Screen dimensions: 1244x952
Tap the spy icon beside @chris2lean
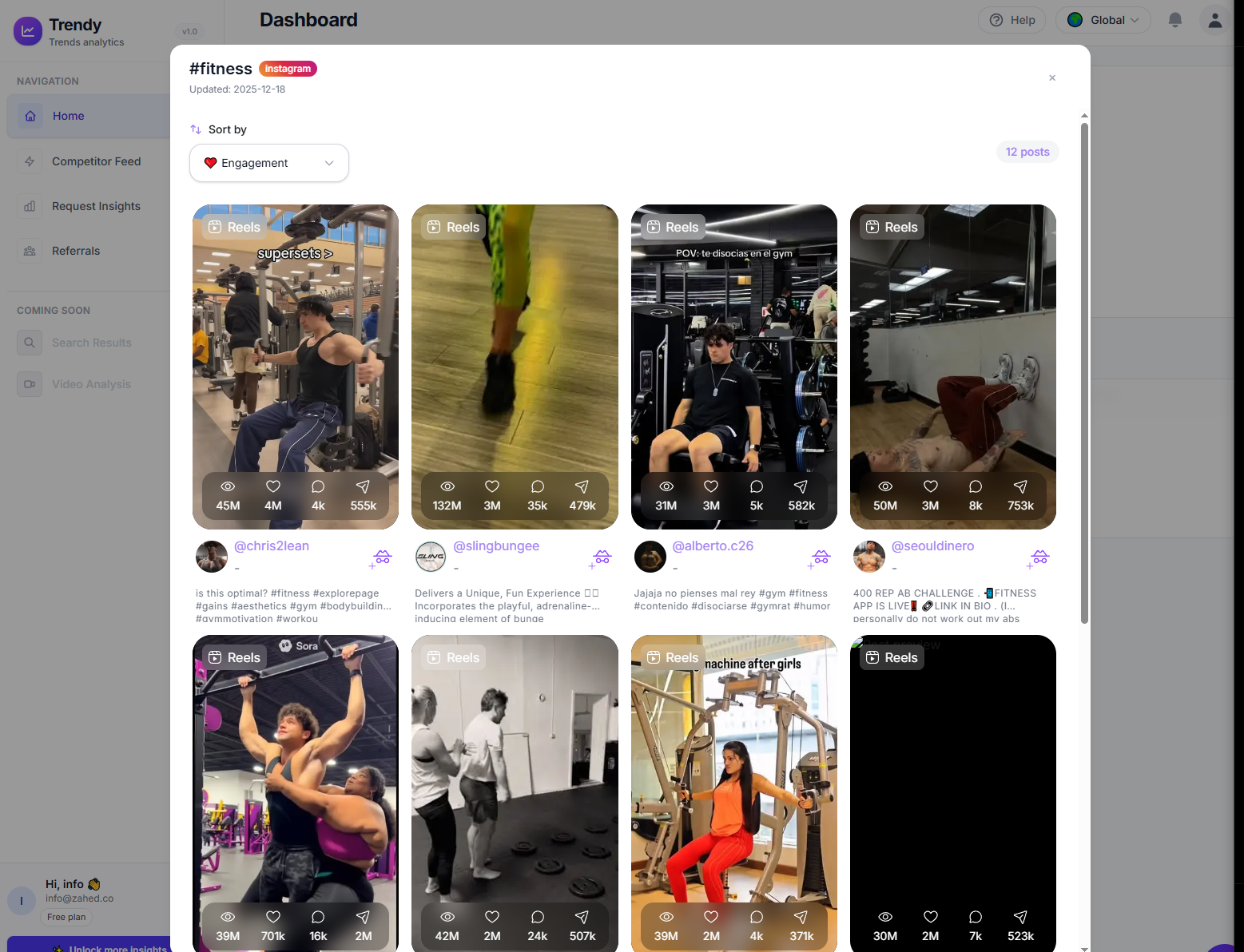click(x=382, y=557)
